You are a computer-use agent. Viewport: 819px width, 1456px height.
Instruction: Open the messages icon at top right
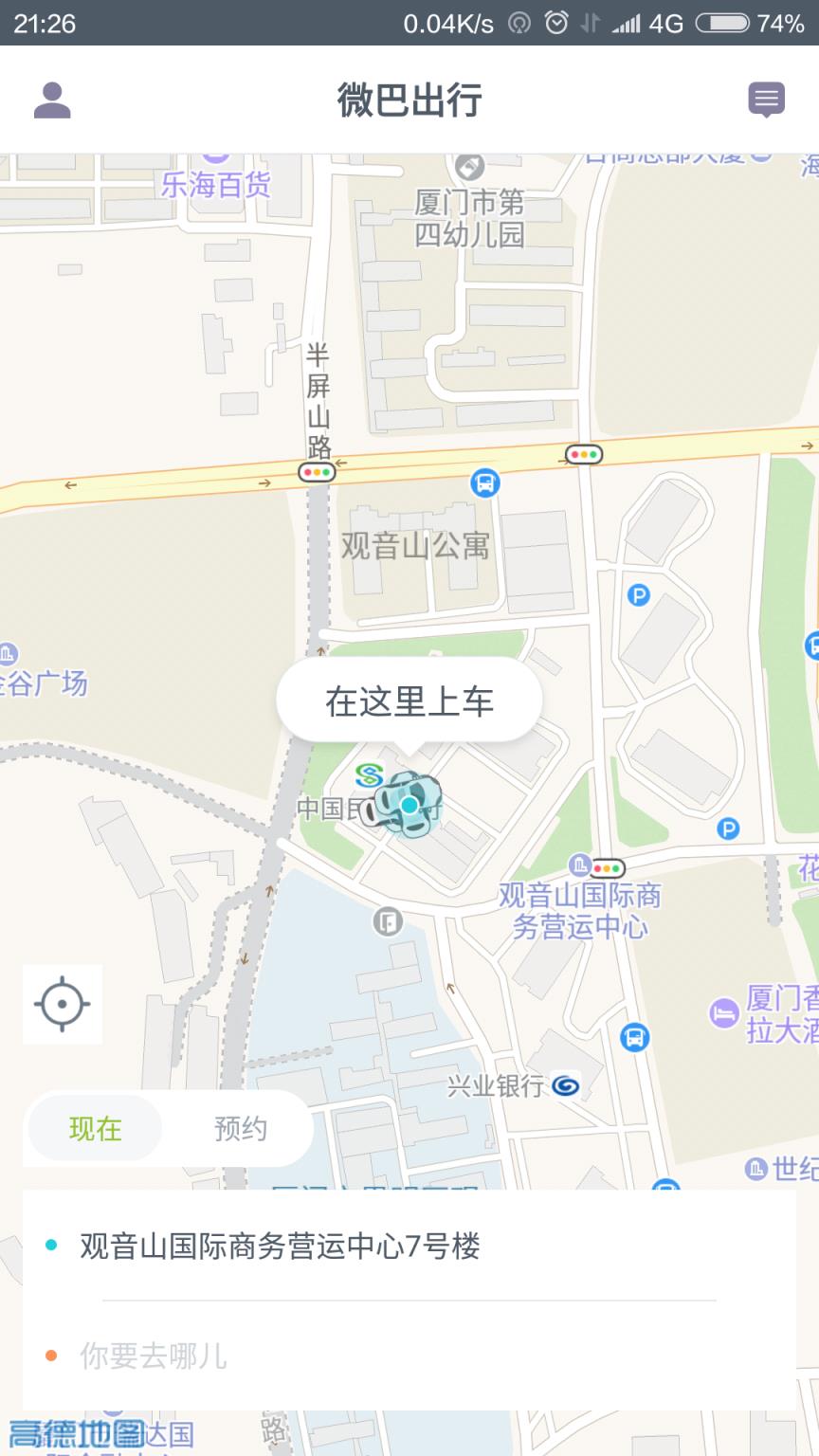767,98
